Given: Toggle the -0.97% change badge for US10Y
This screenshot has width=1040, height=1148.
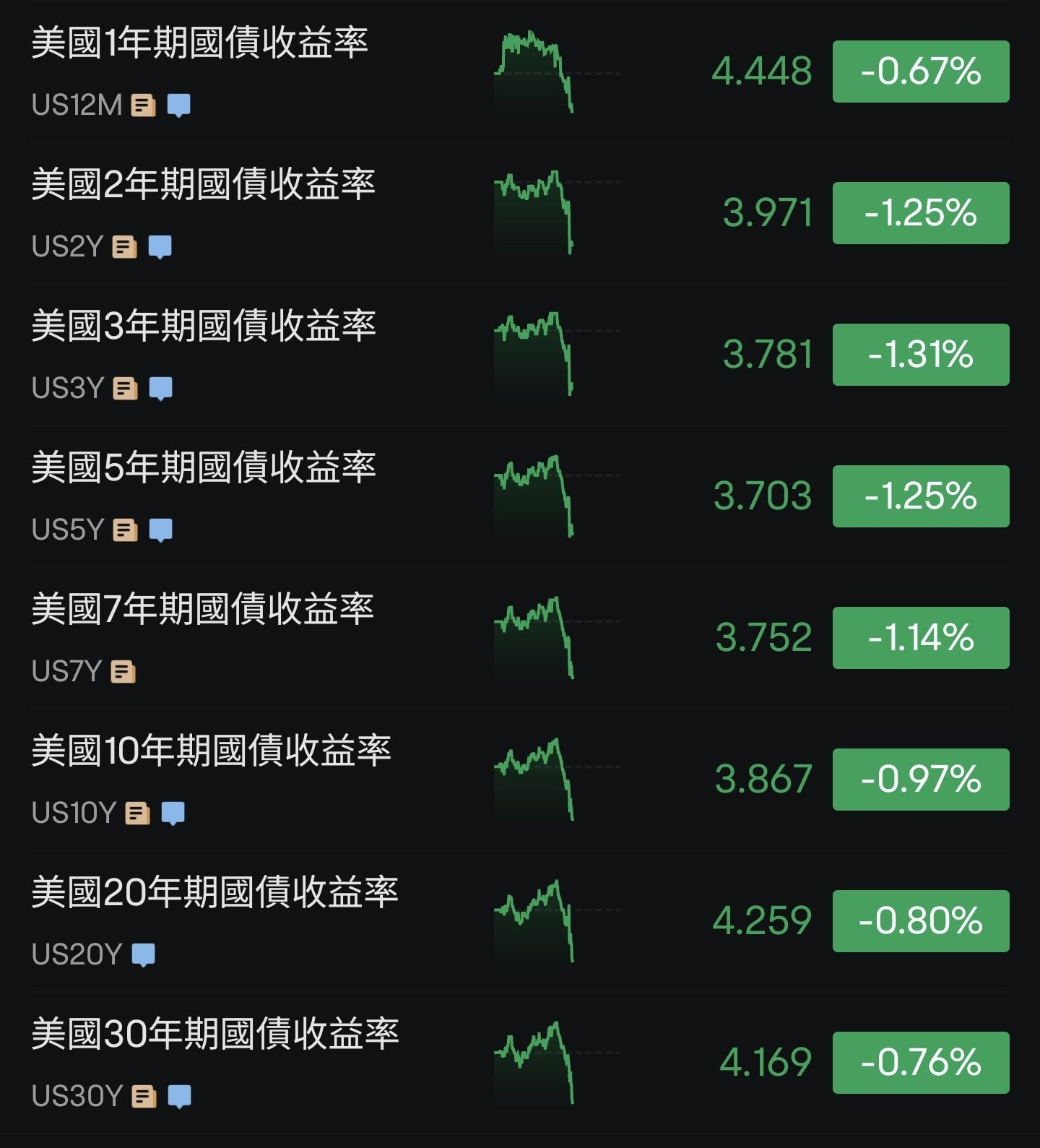Looking at the screenshot, I should tap(920, 780).
